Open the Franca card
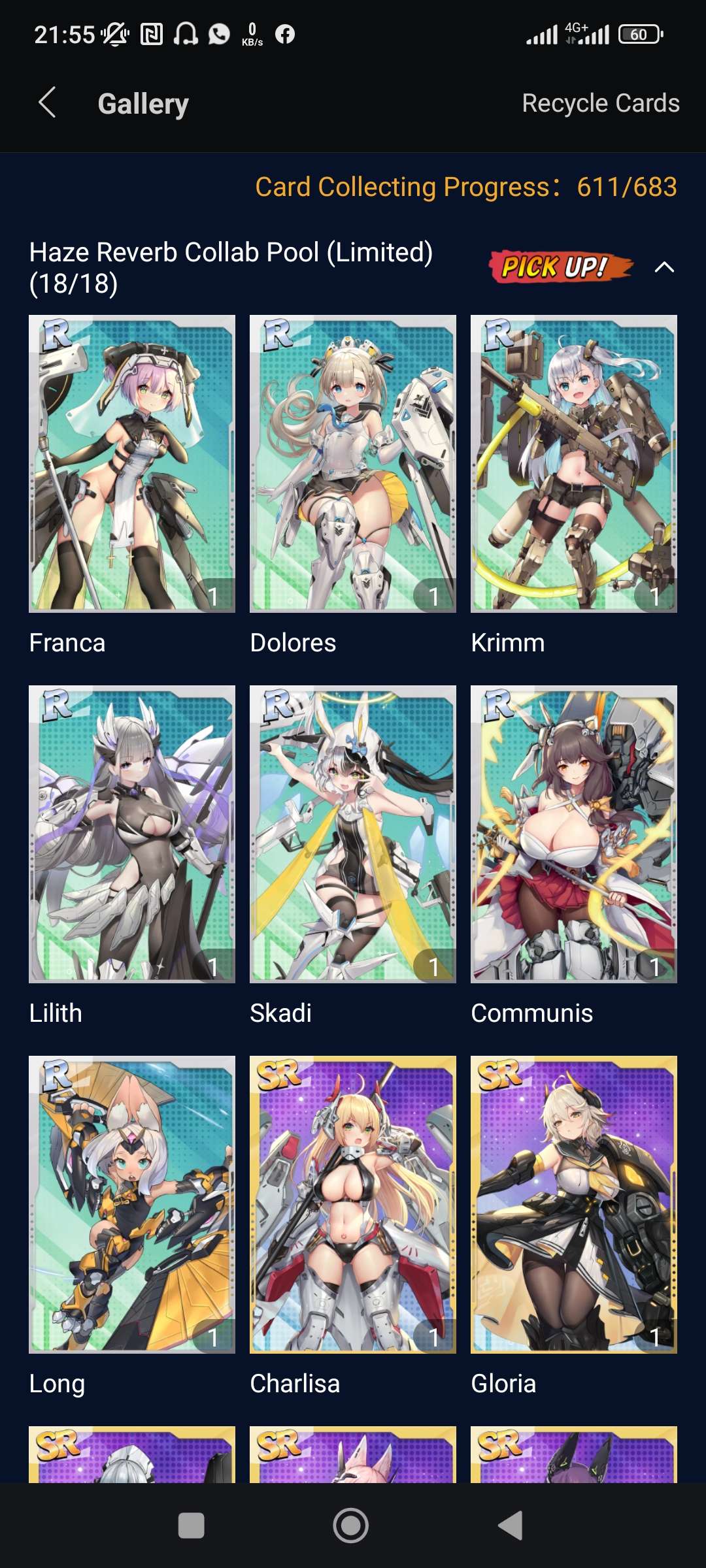The height and width of the screenshot is (1568, 706). click(131, 464)
